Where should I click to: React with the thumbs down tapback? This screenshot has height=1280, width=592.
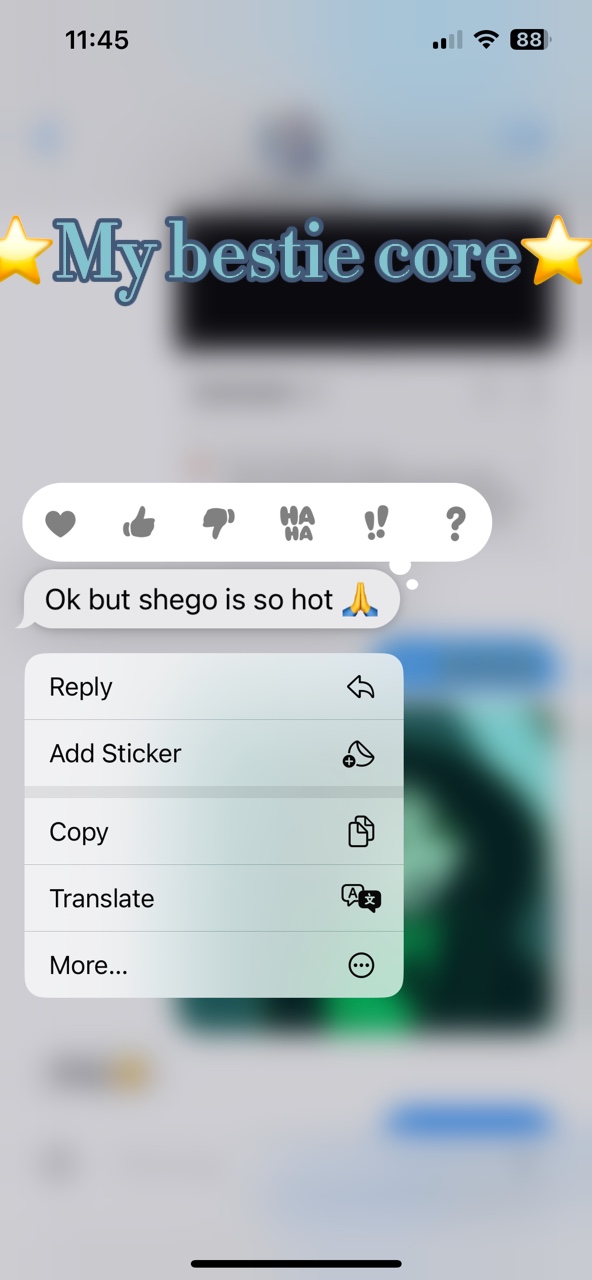click(x=218, y=523)
